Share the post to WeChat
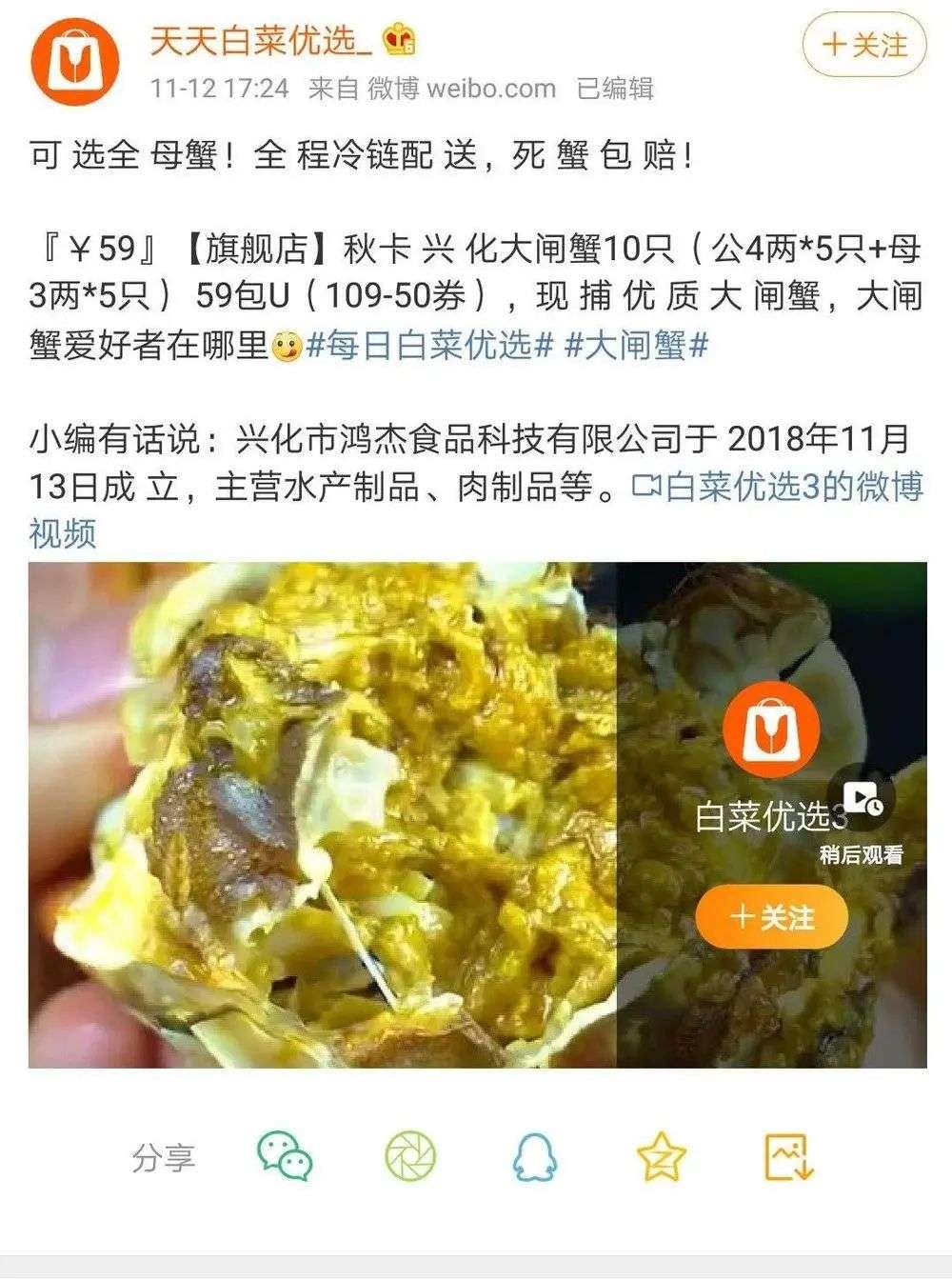The height and width of the screenshot is (1280, 952). point(285,1155)
